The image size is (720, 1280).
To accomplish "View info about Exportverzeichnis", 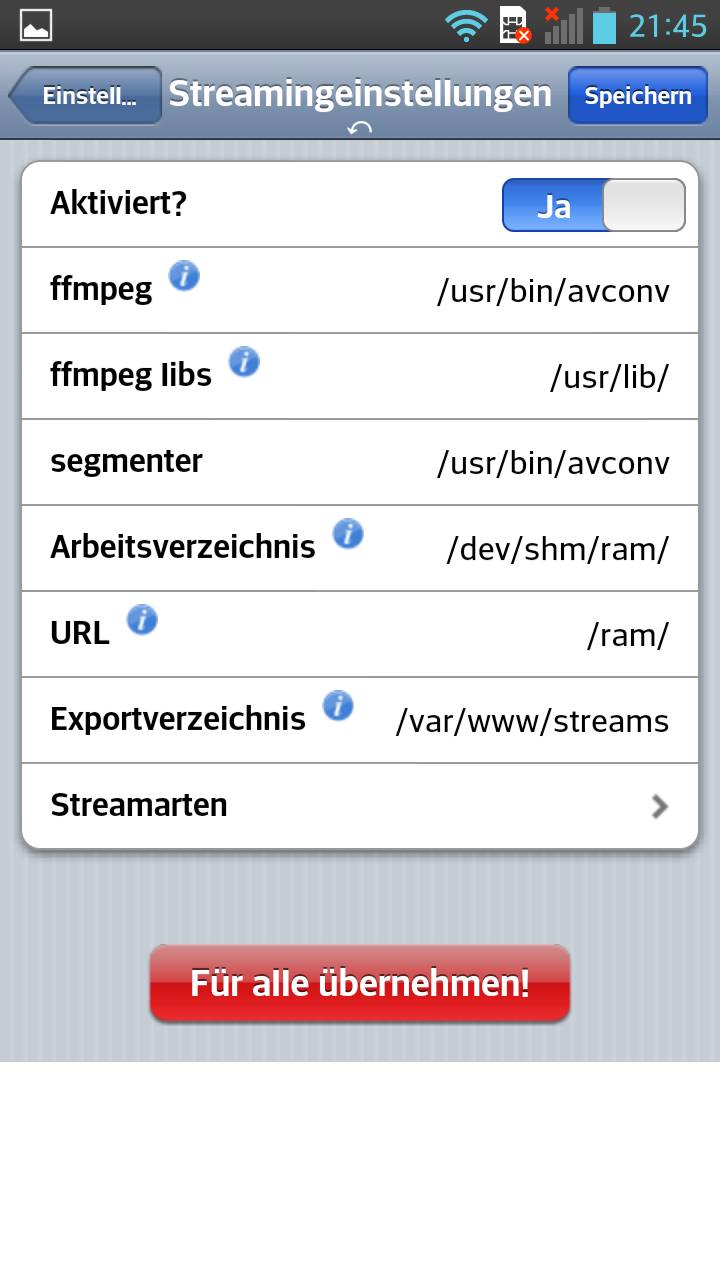I will (338, 706).
